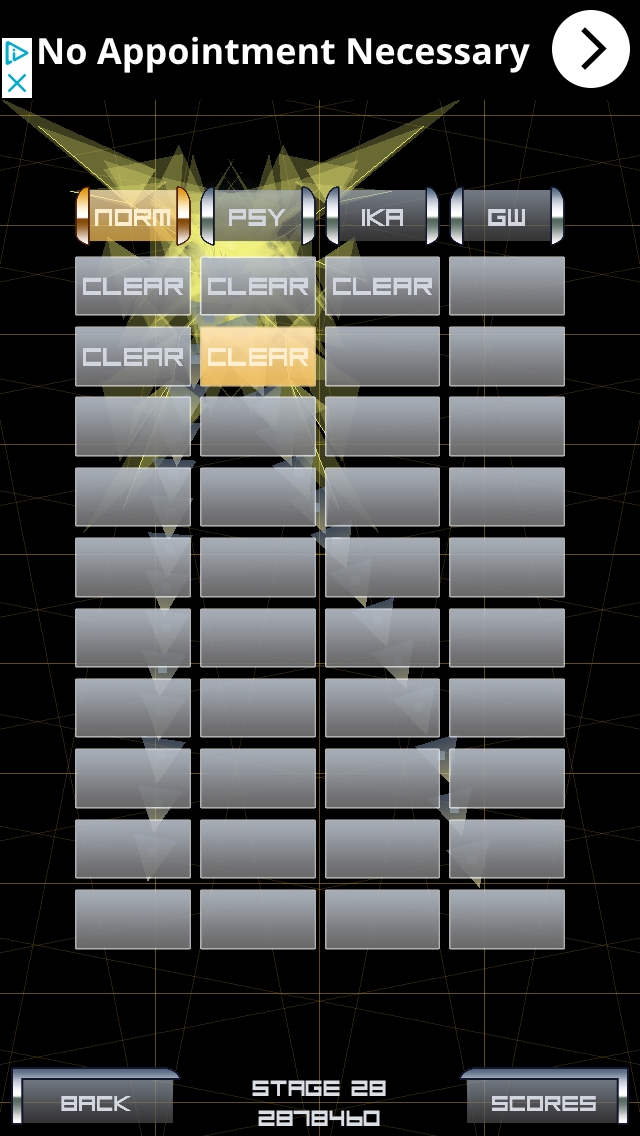Image resolution: width=640 pixels, height=1136 pixels.
Task: Select the NORM mode tab
Action: [133, 216]
